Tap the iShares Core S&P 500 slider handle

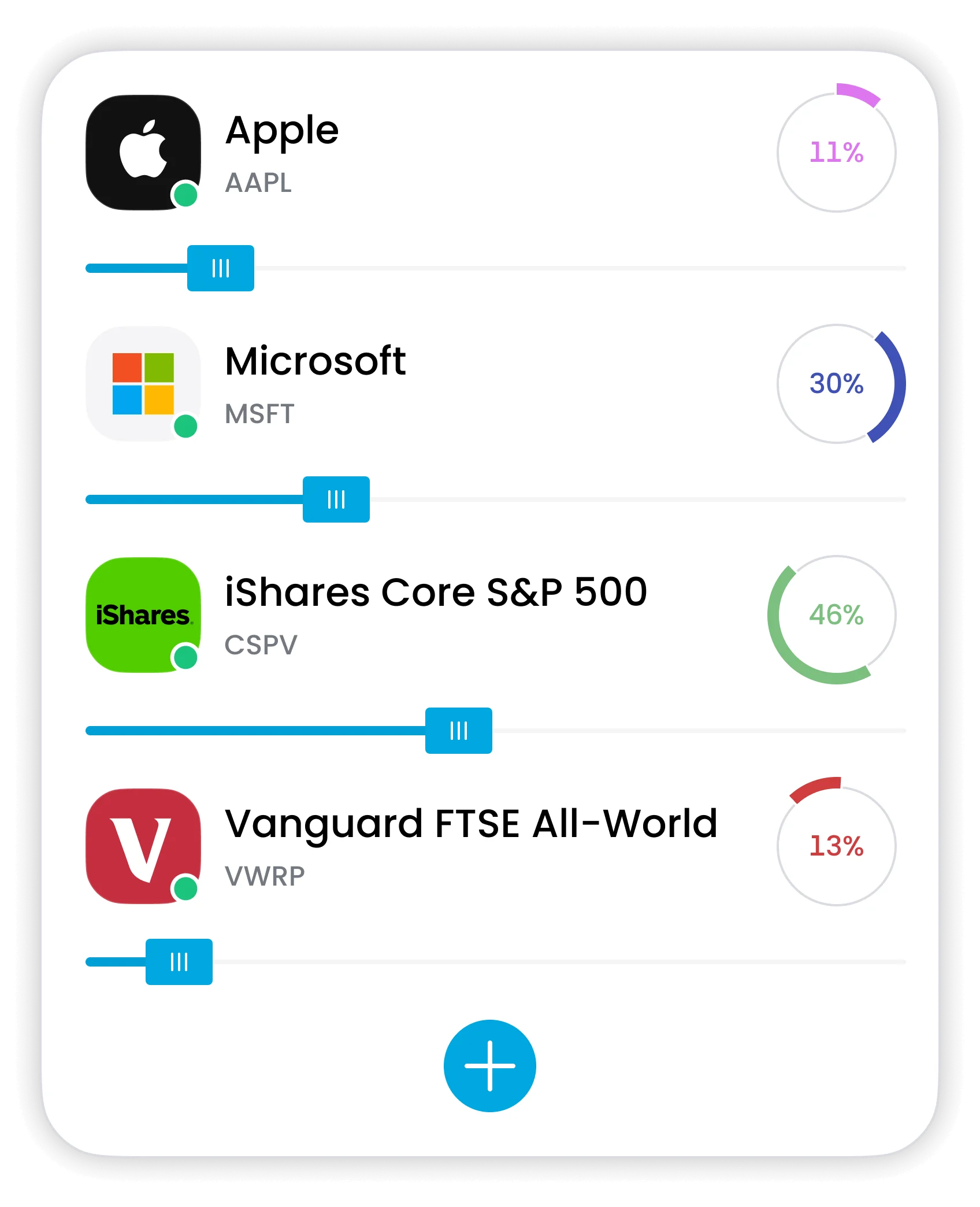pos(459,731)
